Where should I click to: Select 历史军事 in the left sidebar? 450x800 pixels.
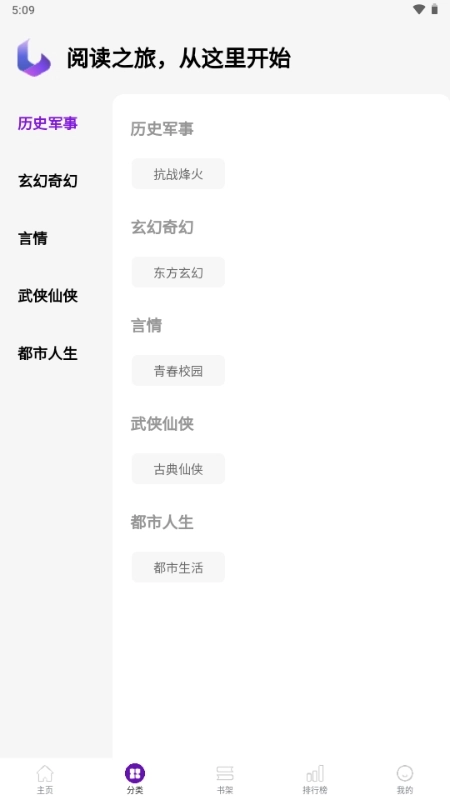[48, 123]
